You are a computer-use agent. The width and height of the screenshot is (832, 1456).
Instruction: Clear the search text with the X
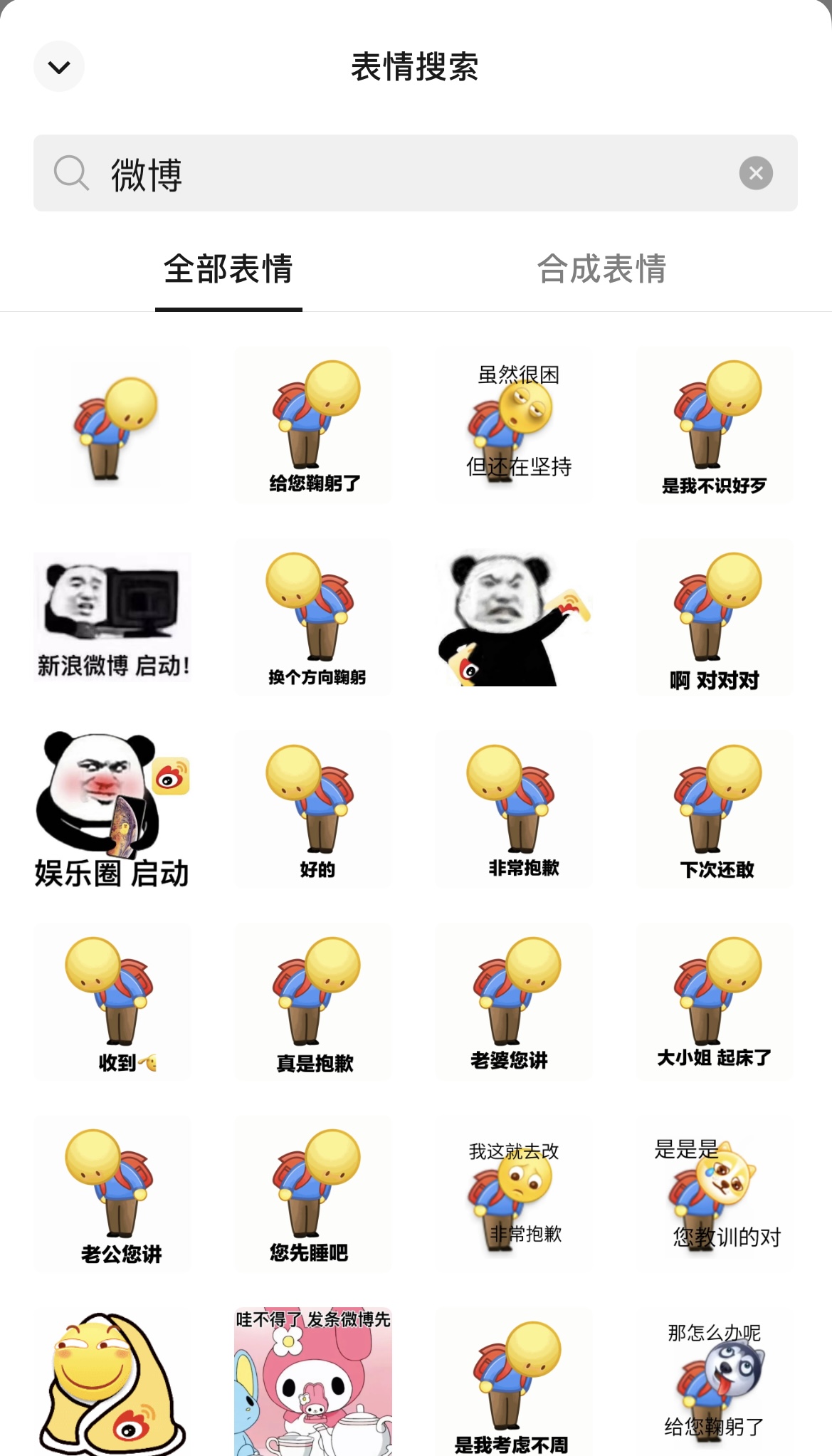point(756,173)
